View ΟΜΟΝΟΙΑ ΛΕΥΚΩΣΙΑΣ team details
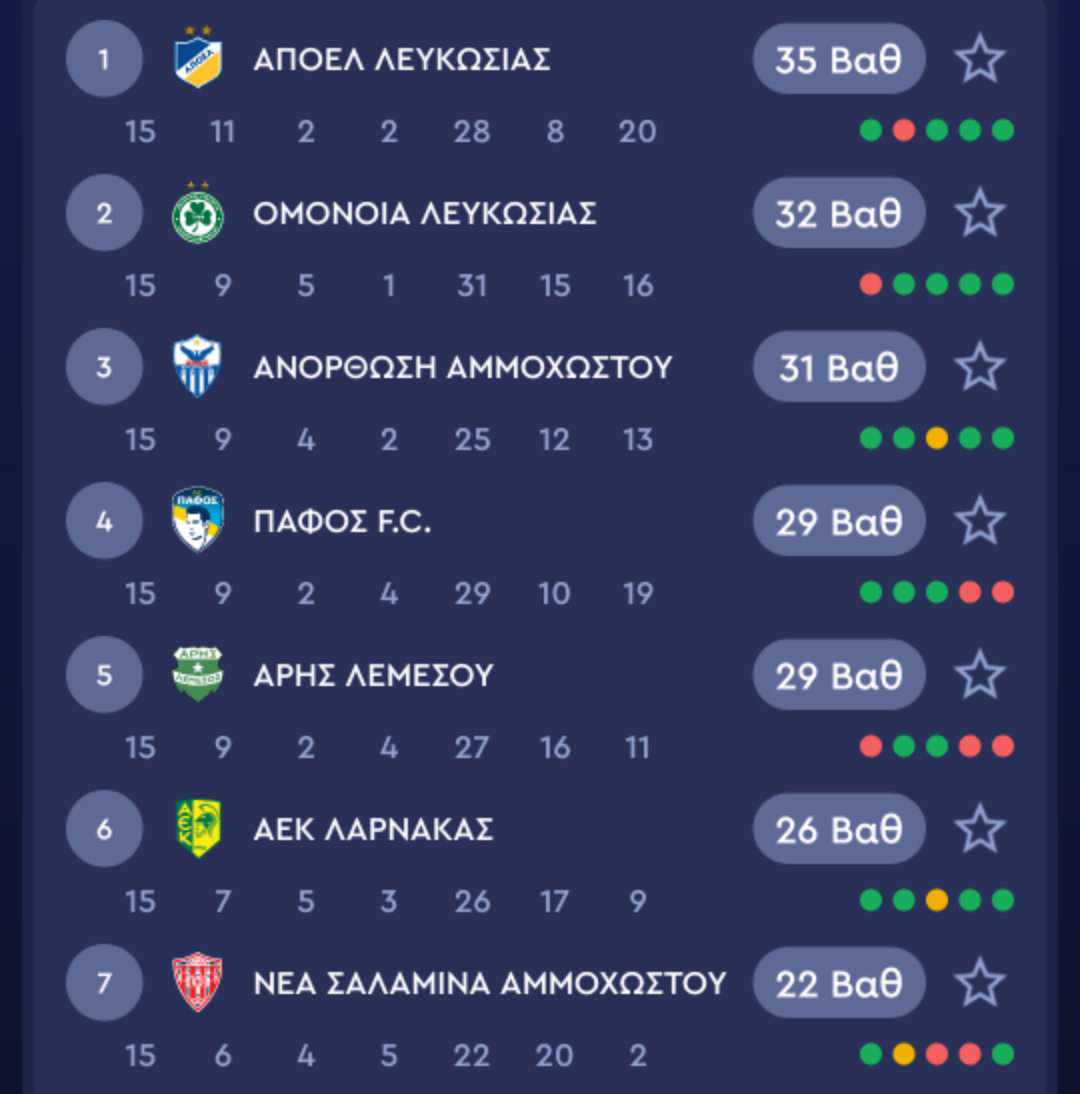 [x=424, y=214]
